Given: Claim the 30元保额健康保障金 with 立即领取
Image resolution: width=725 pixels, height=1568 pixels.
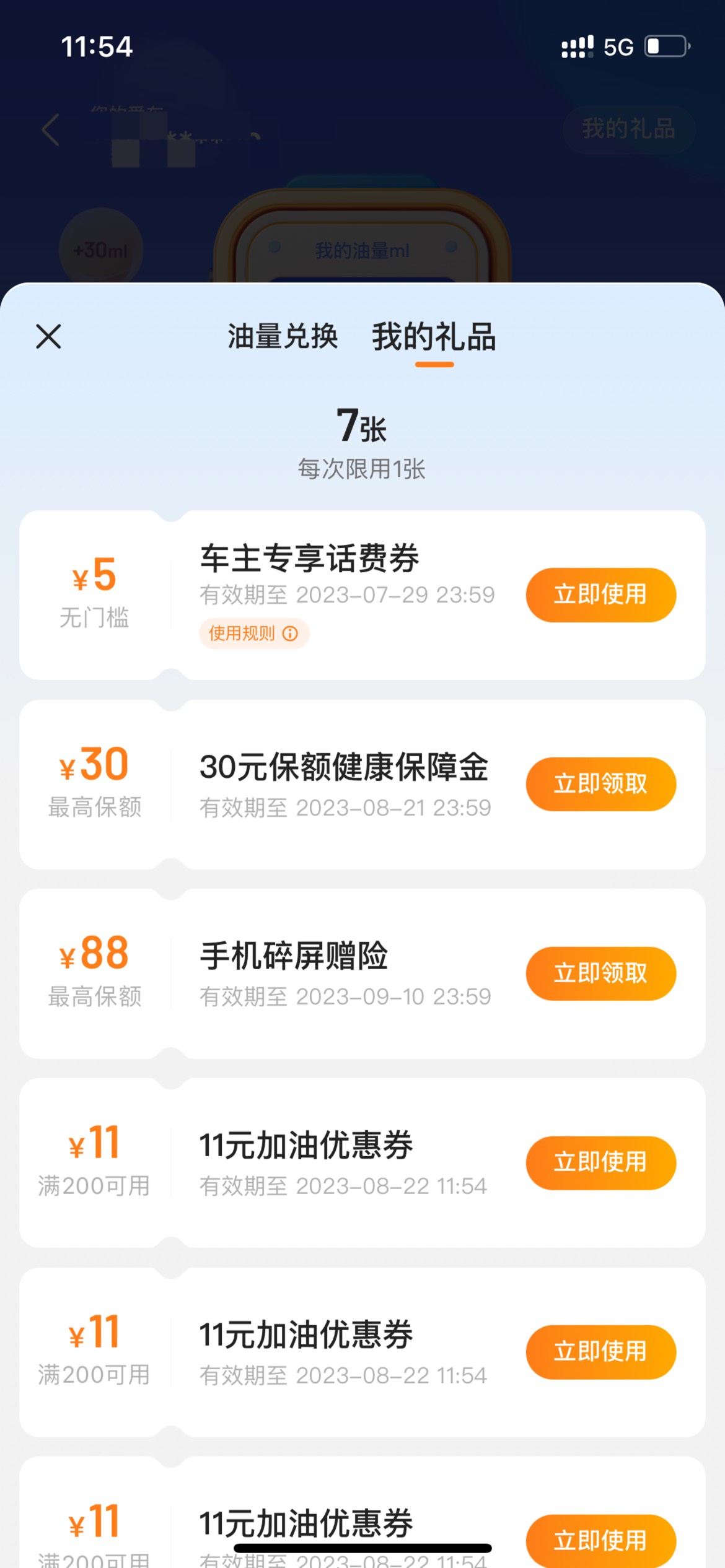Looking at the screenshot, I should [600, 784].
